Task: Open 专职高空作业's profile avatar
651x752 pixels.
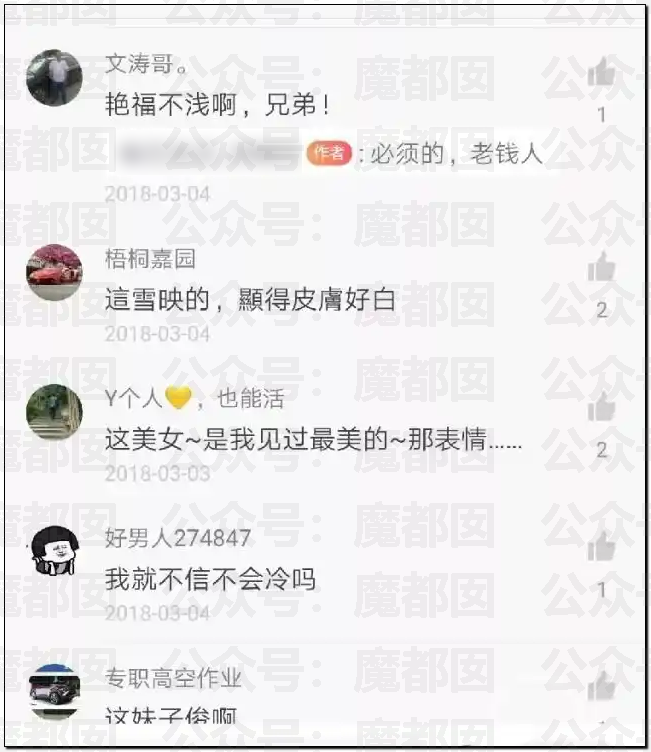Action: (x=54, y=690)
